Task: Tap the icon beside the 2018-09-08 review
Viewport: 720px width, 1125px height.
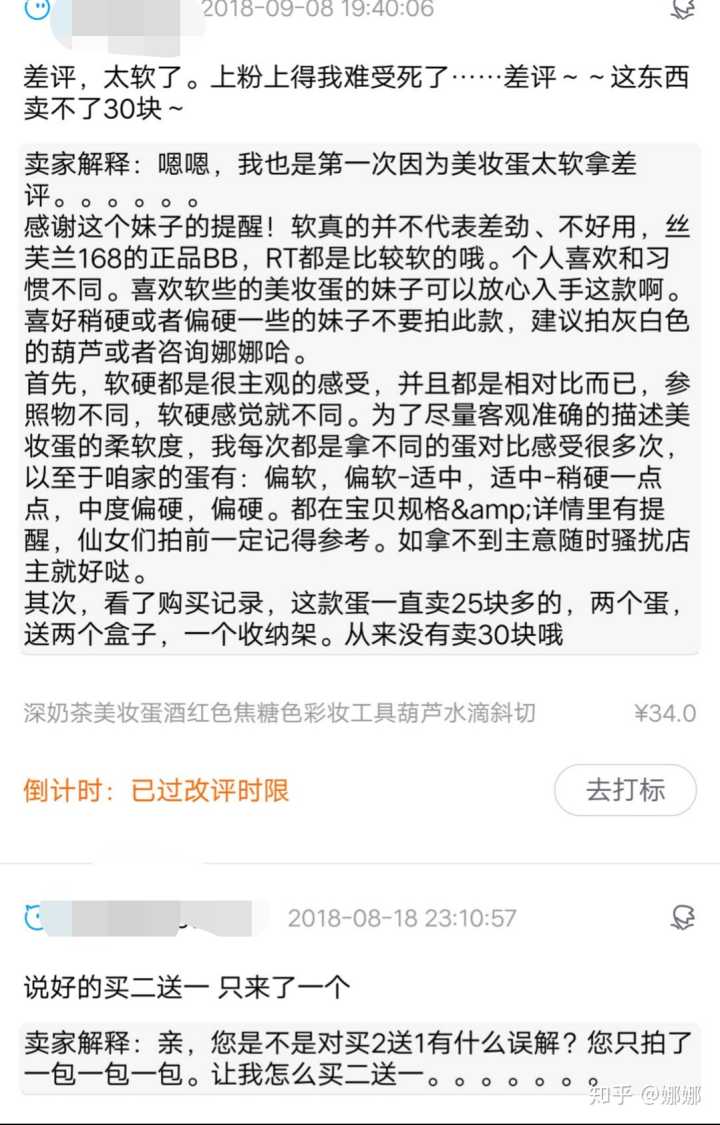Action: pos(683,8)
